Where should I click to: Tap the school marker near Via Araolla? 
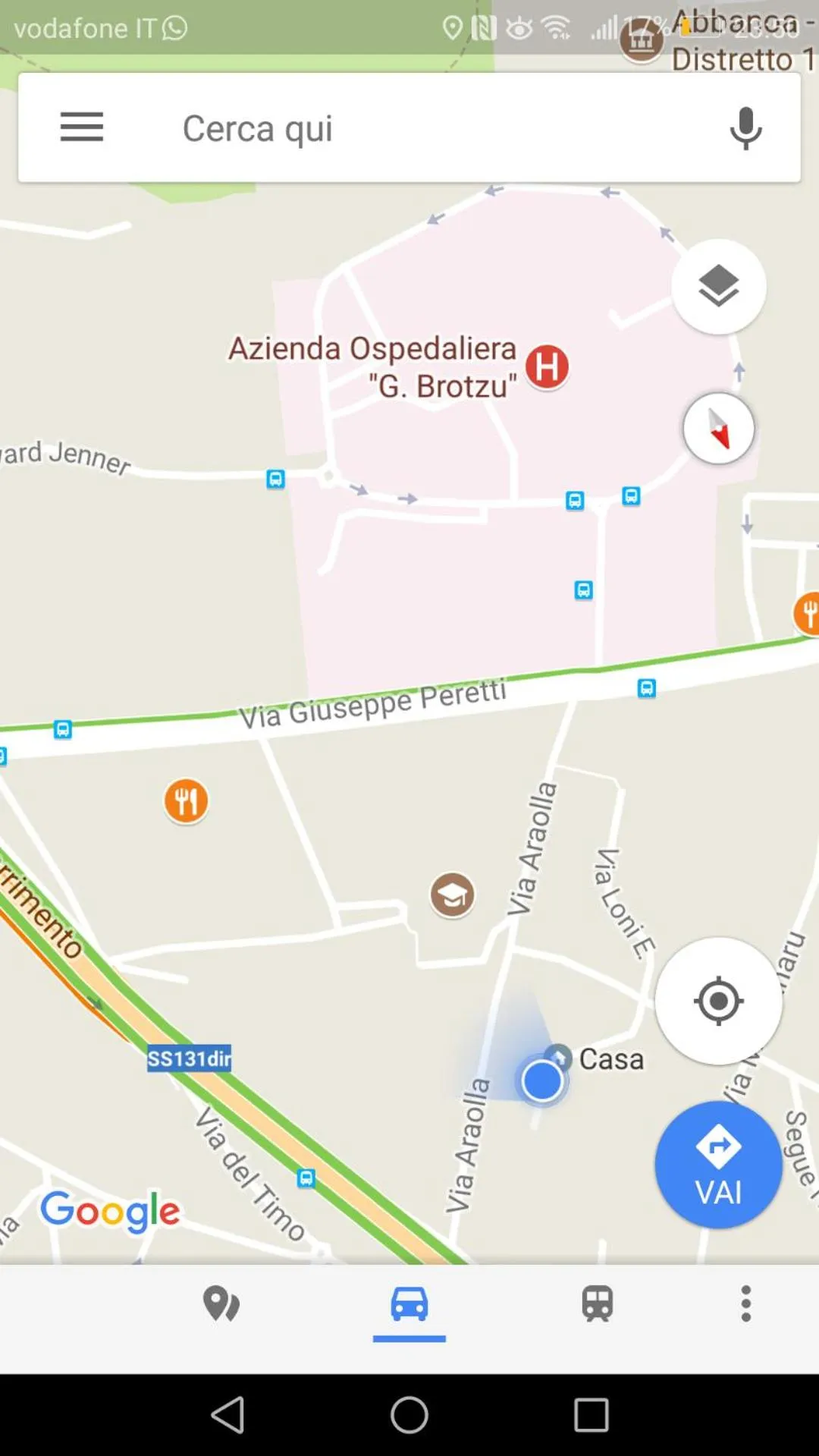tap(453, 895)
